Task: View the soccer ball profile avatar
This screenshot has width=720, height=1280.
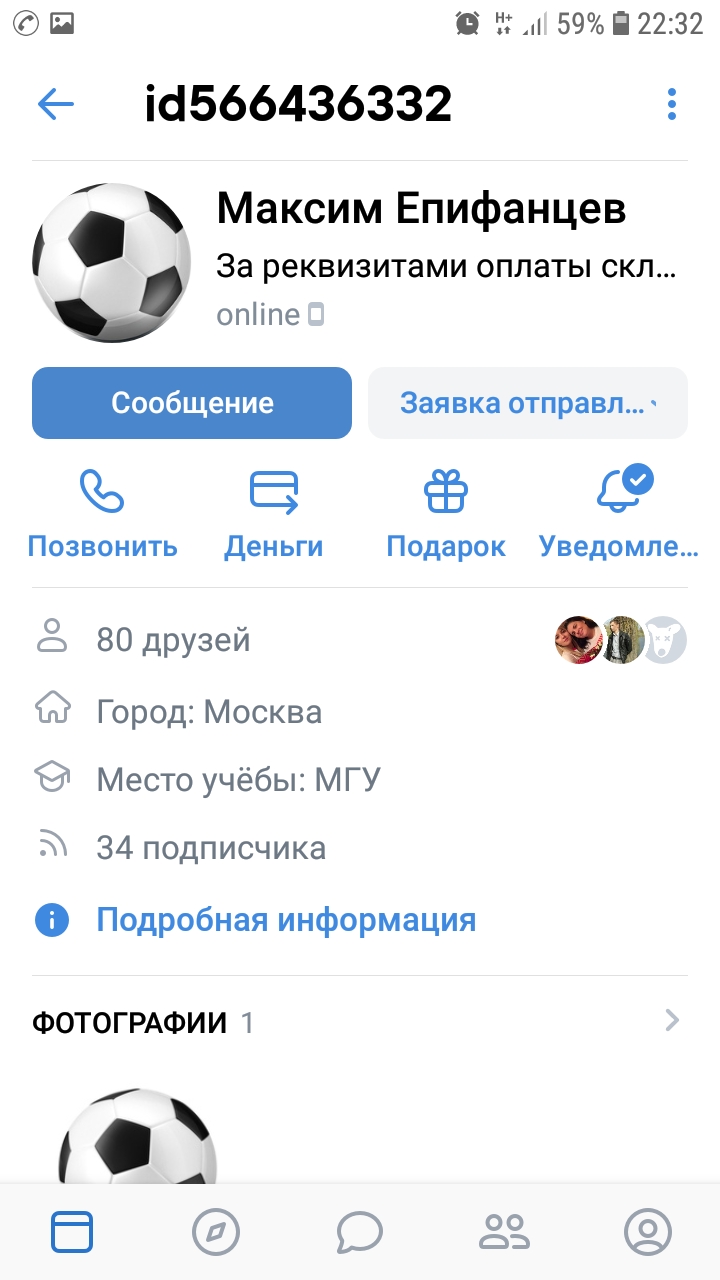Action: click(x=111, y=263)
